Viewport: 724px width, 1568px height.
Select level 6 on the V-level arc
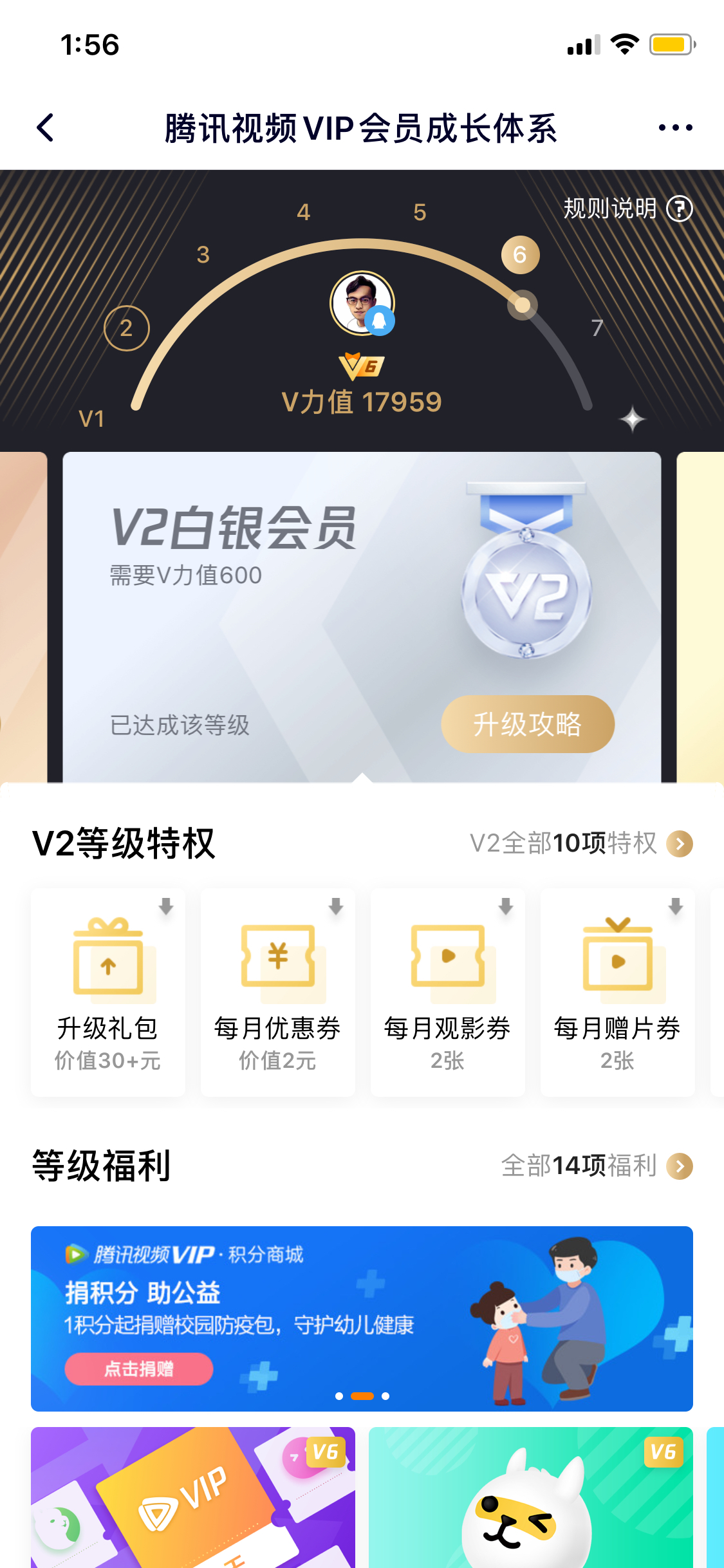[521, 255]
